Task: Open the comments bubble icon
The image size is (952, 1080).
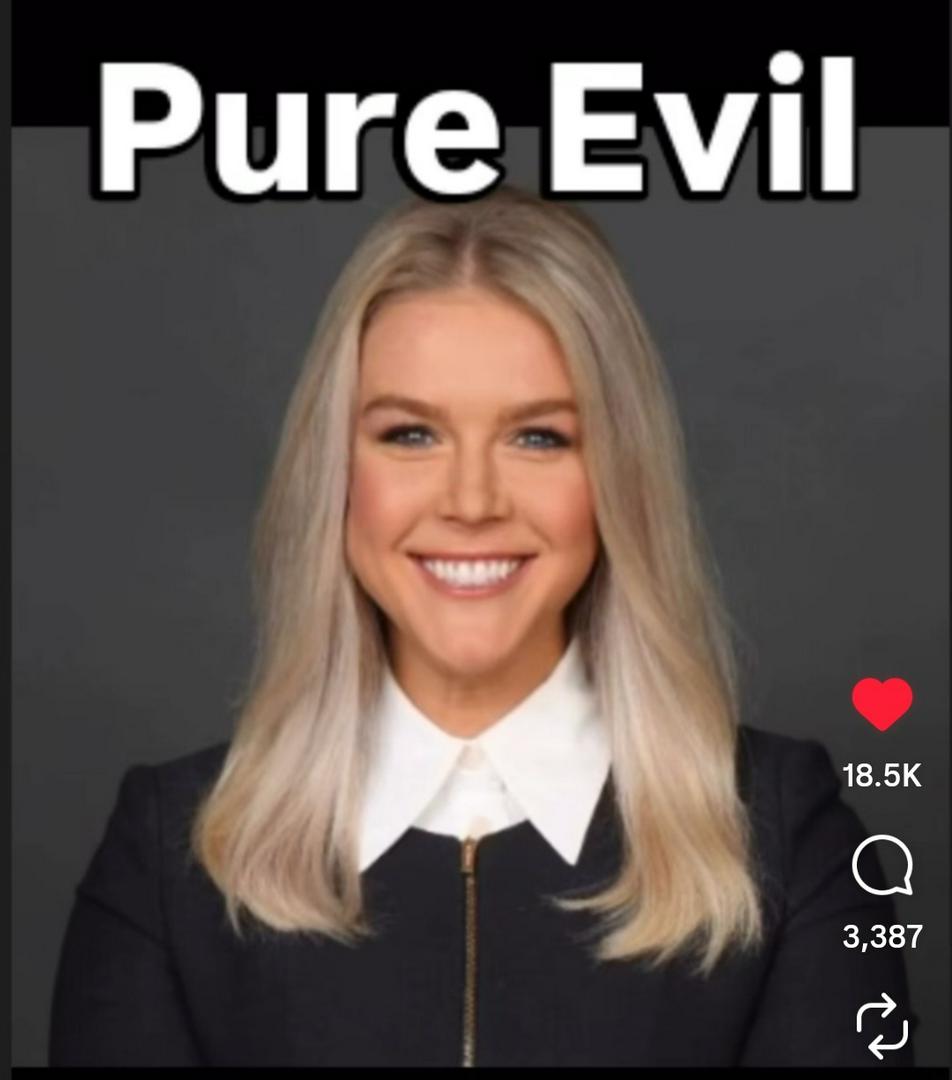Action: 882,866
